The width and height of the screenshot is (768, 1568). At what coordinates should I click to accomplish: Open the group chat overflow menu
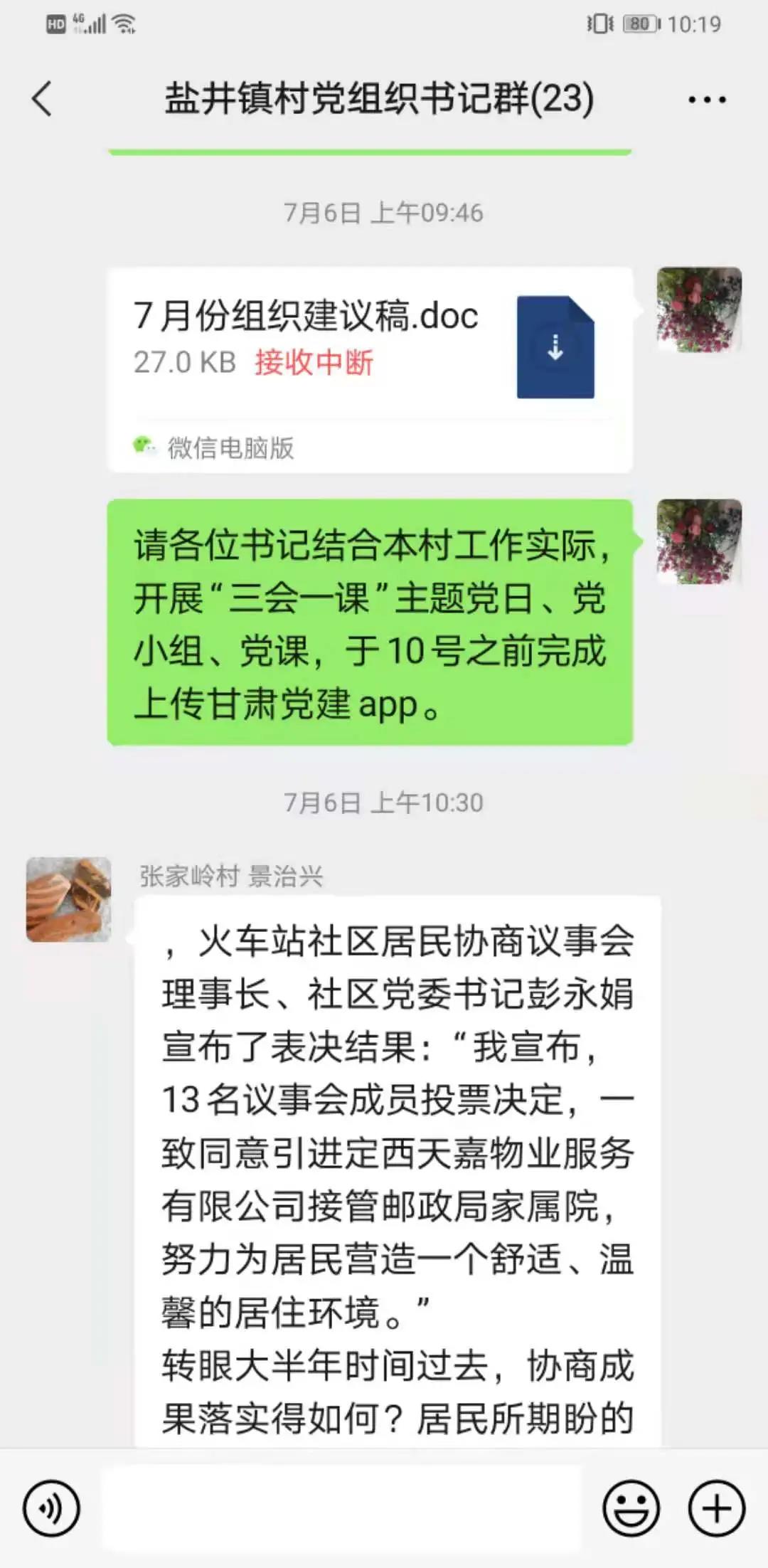pos(707,100)
